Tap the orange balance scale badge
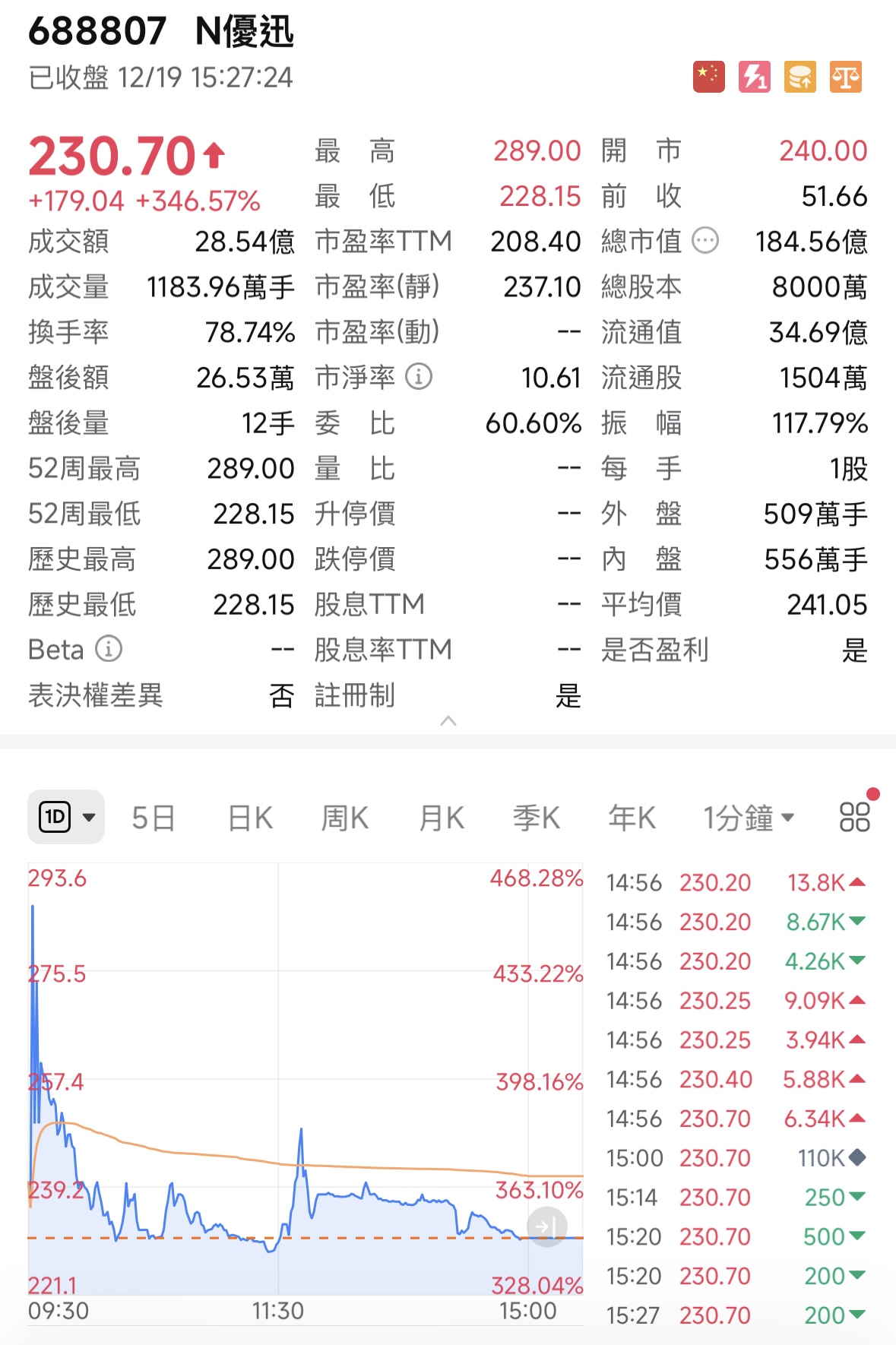Screen dimensions: 896x1345 [846, 77]
